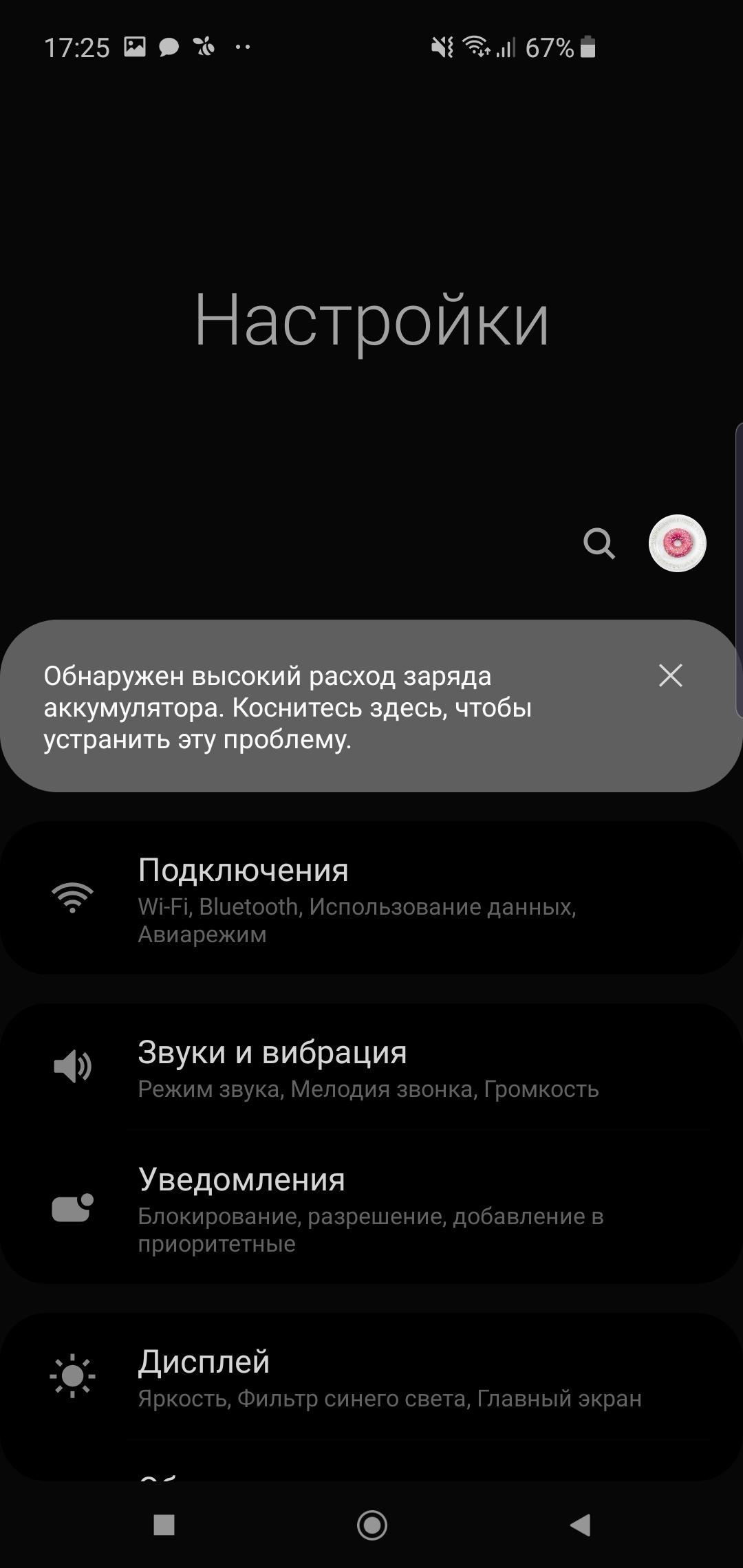Dismiss the battery usage warning
The width and height of the screenshot is (743, 1568).
click(670, 675)
